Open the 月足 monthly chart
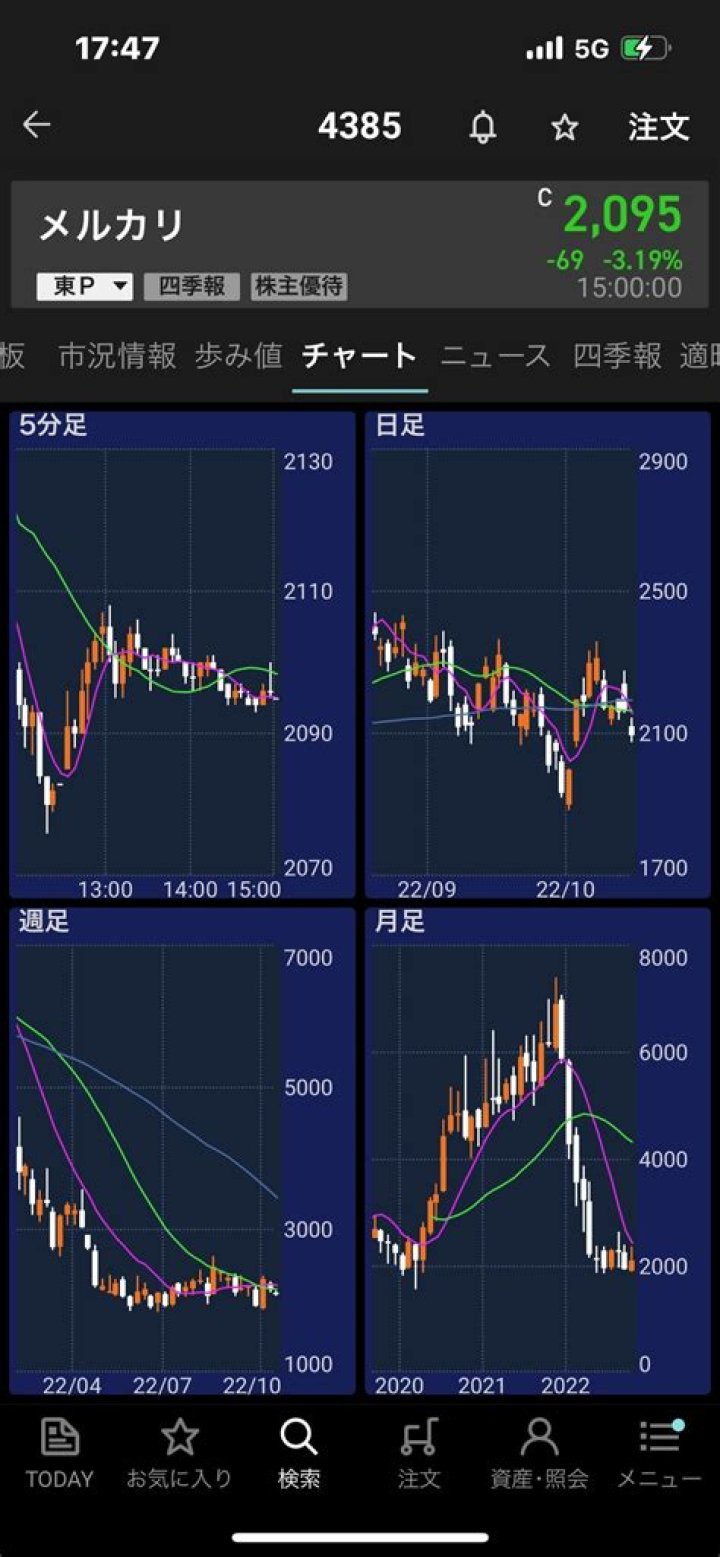 538,1150
